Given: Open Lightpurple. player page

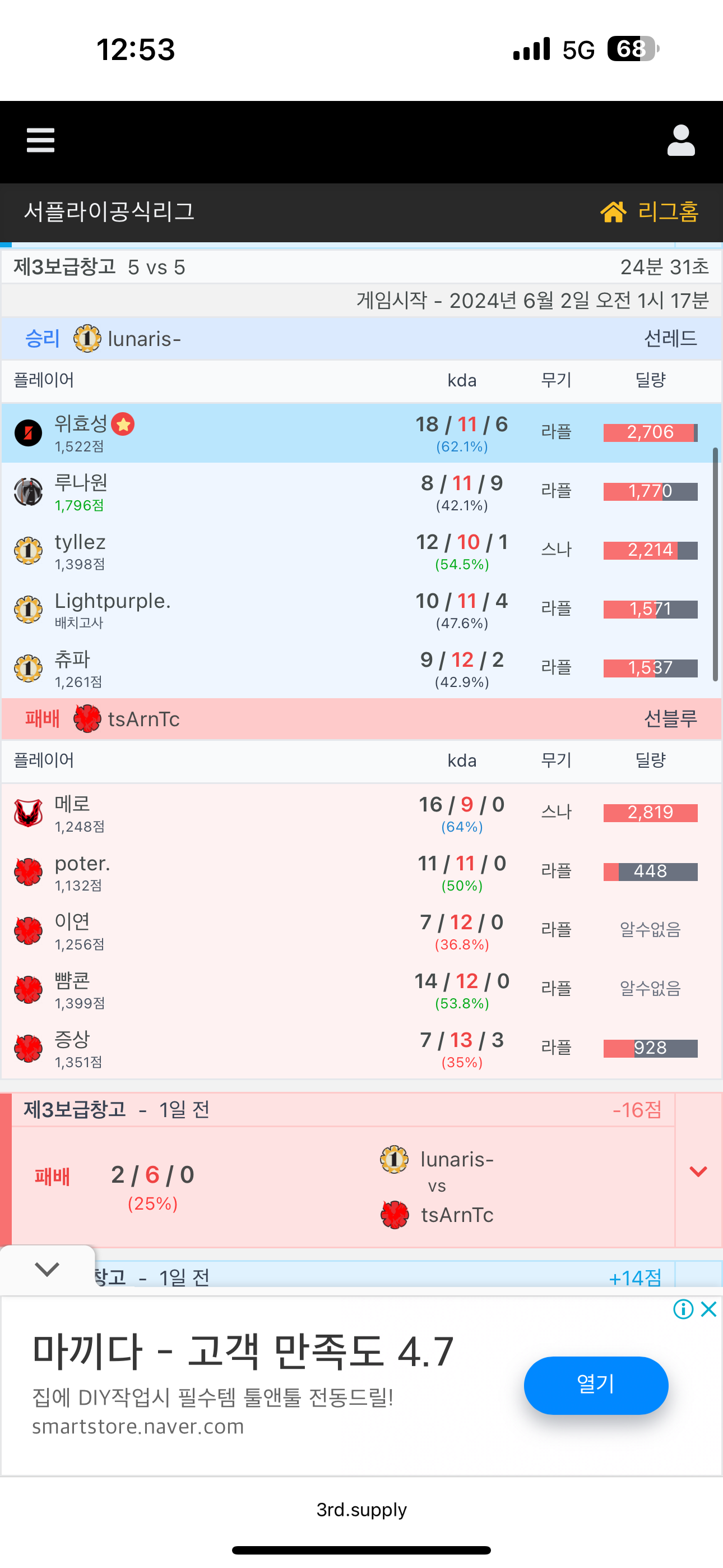Looking at the screenshot, I should tap(113, 601).
